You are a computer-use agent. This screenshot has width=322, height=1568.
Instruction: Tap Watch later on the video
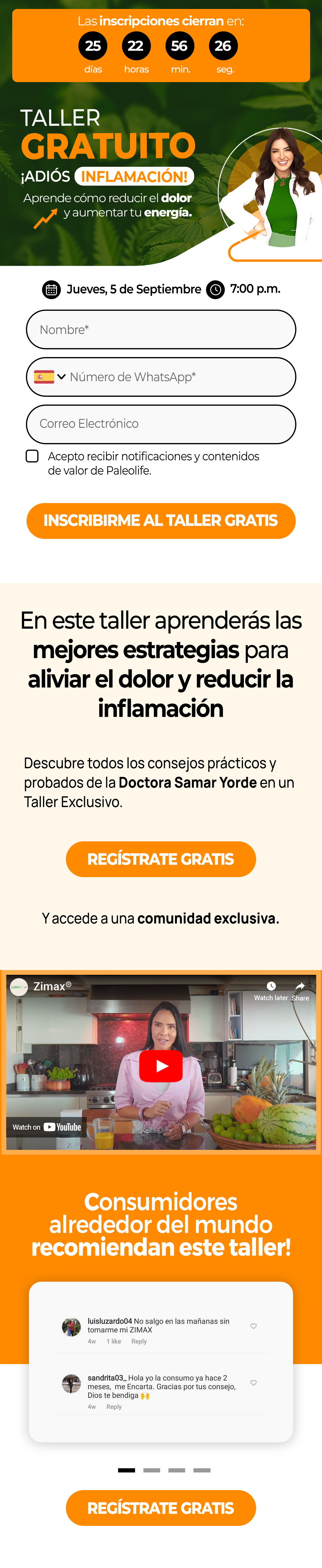[x=271, y=990]
